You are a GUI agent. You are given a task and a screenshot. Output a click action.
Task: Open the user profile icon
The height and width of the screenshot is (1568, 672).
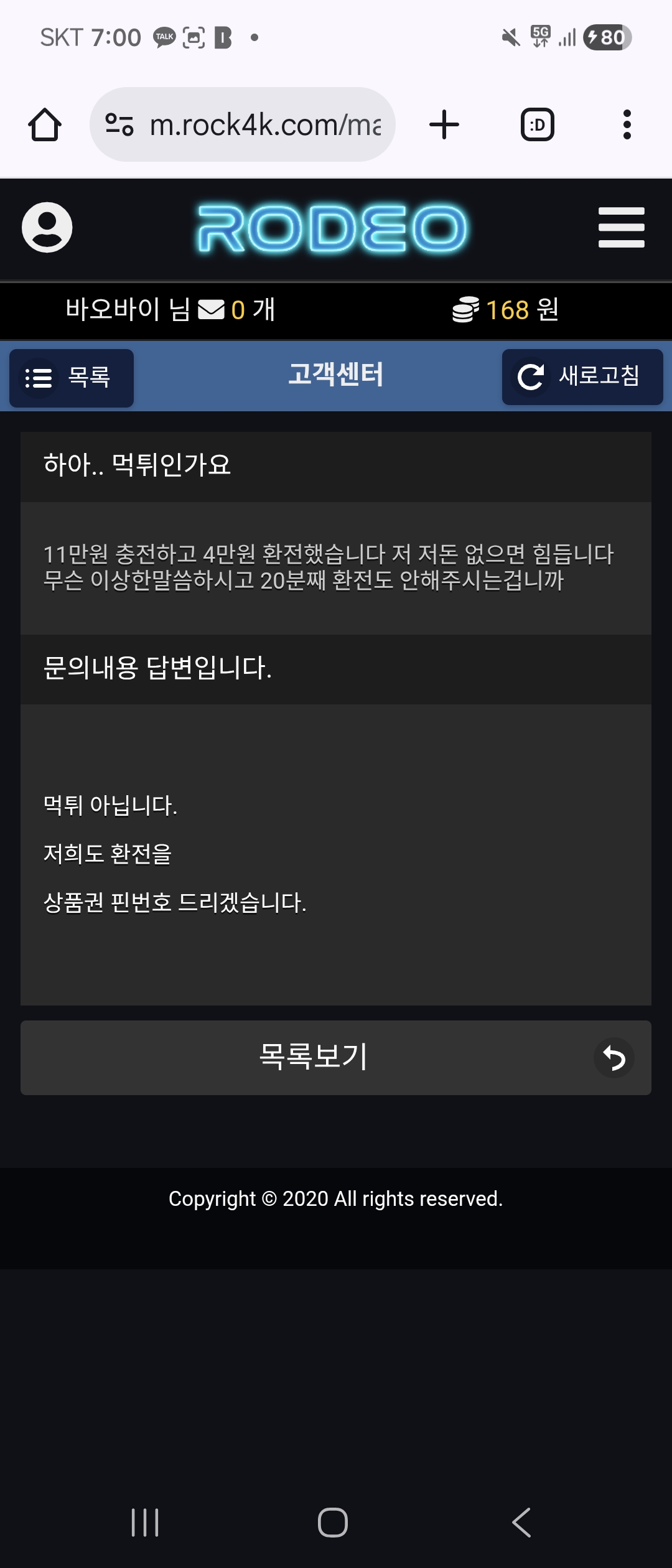[47, 227]
